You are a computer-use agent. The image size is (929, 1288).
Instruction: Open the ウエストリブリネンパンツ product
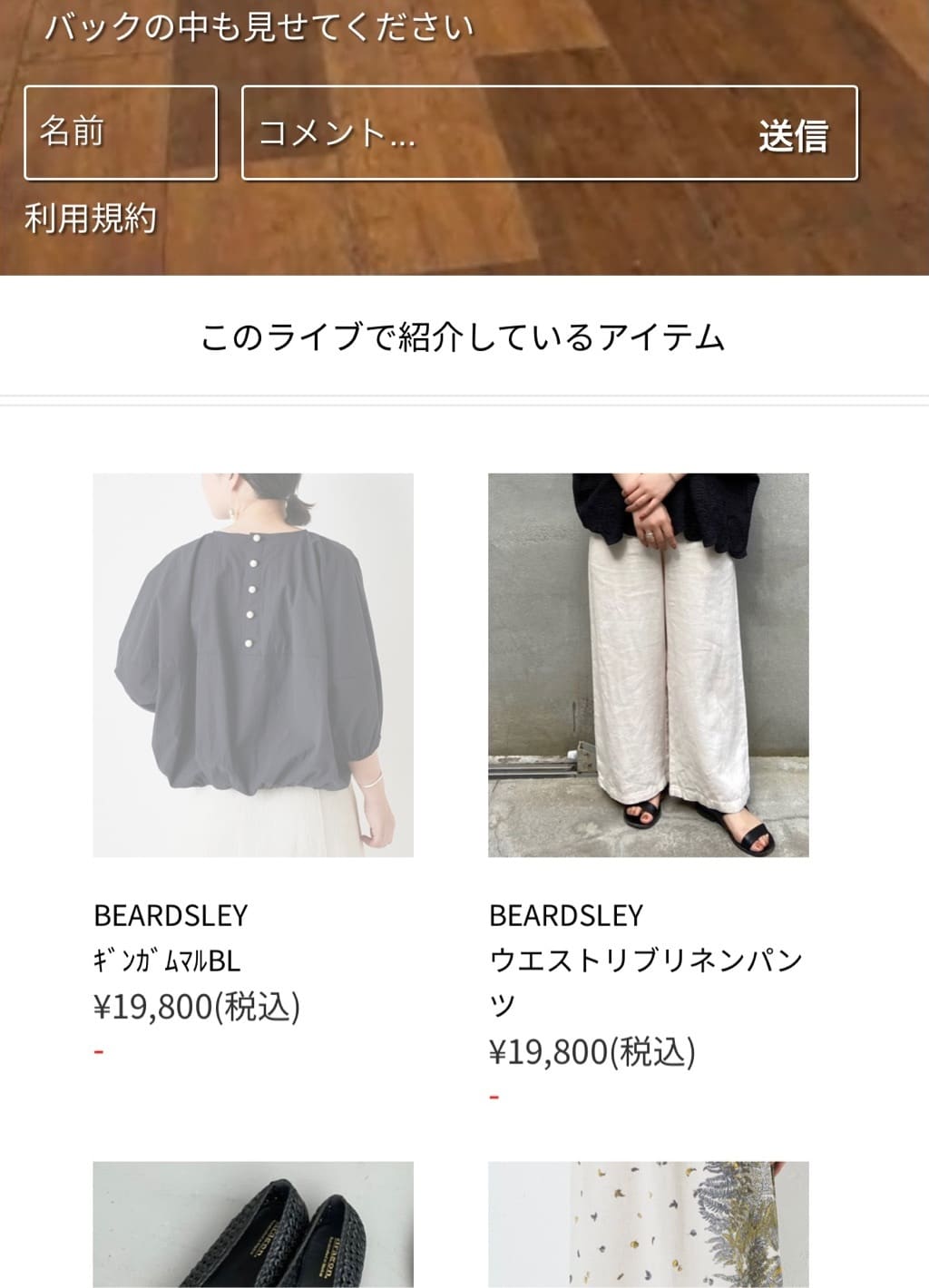coord(648,665)
